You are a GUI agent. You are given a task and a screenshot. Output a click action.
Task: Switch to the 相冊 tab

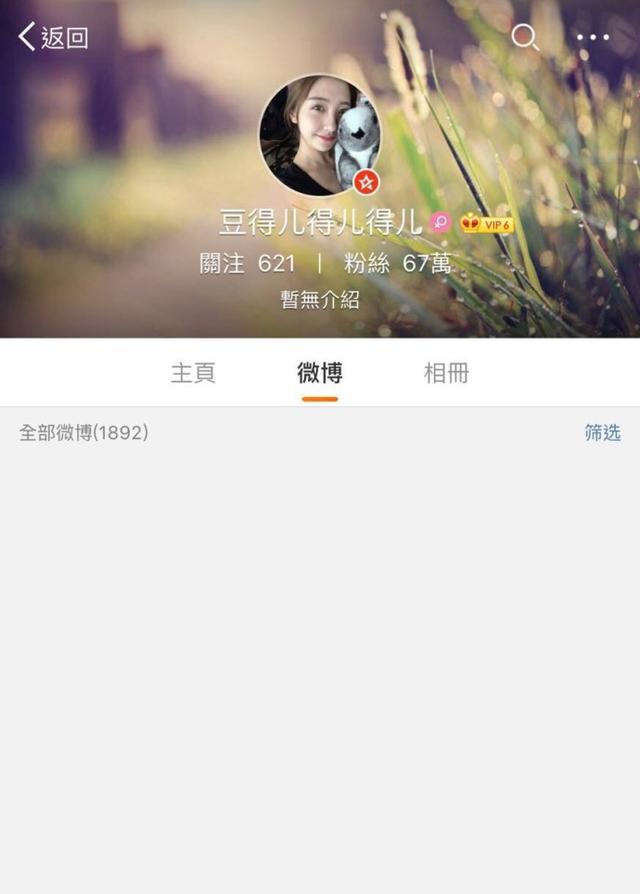coord(446,373)
